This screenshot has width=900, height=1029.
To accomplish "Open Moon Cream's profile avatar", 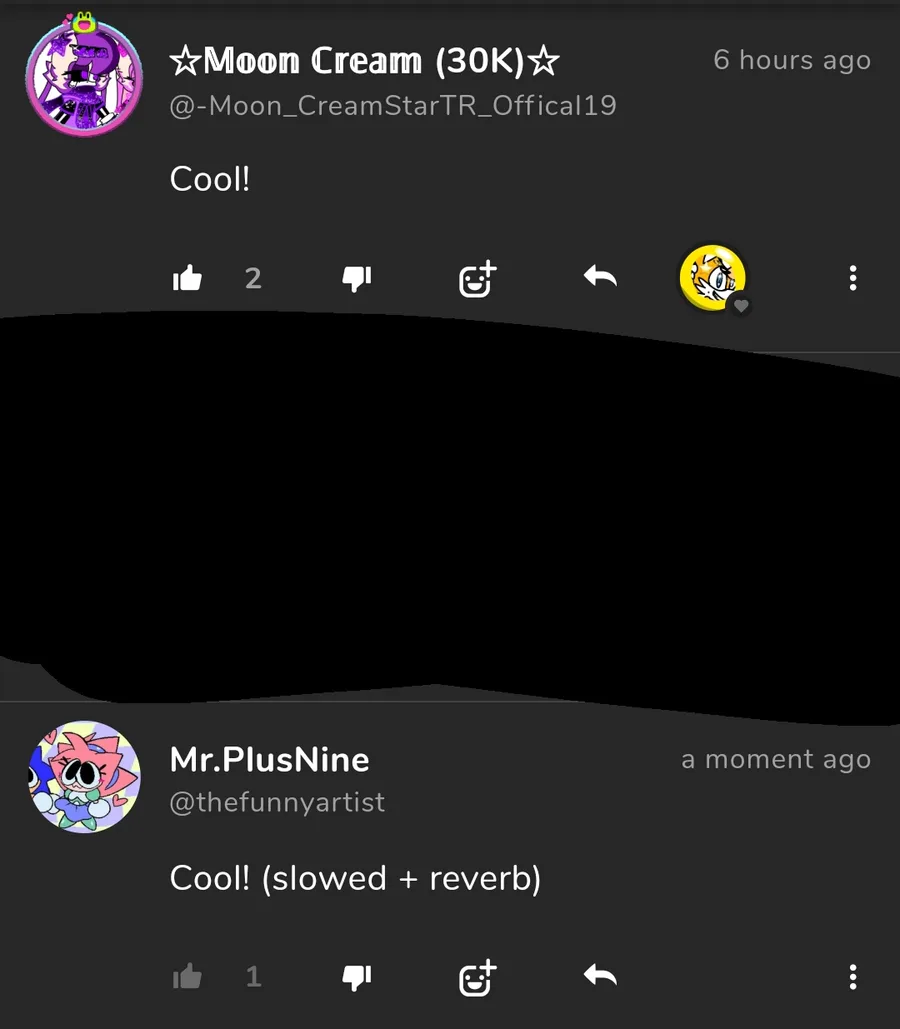I will [x=84, y=79].
